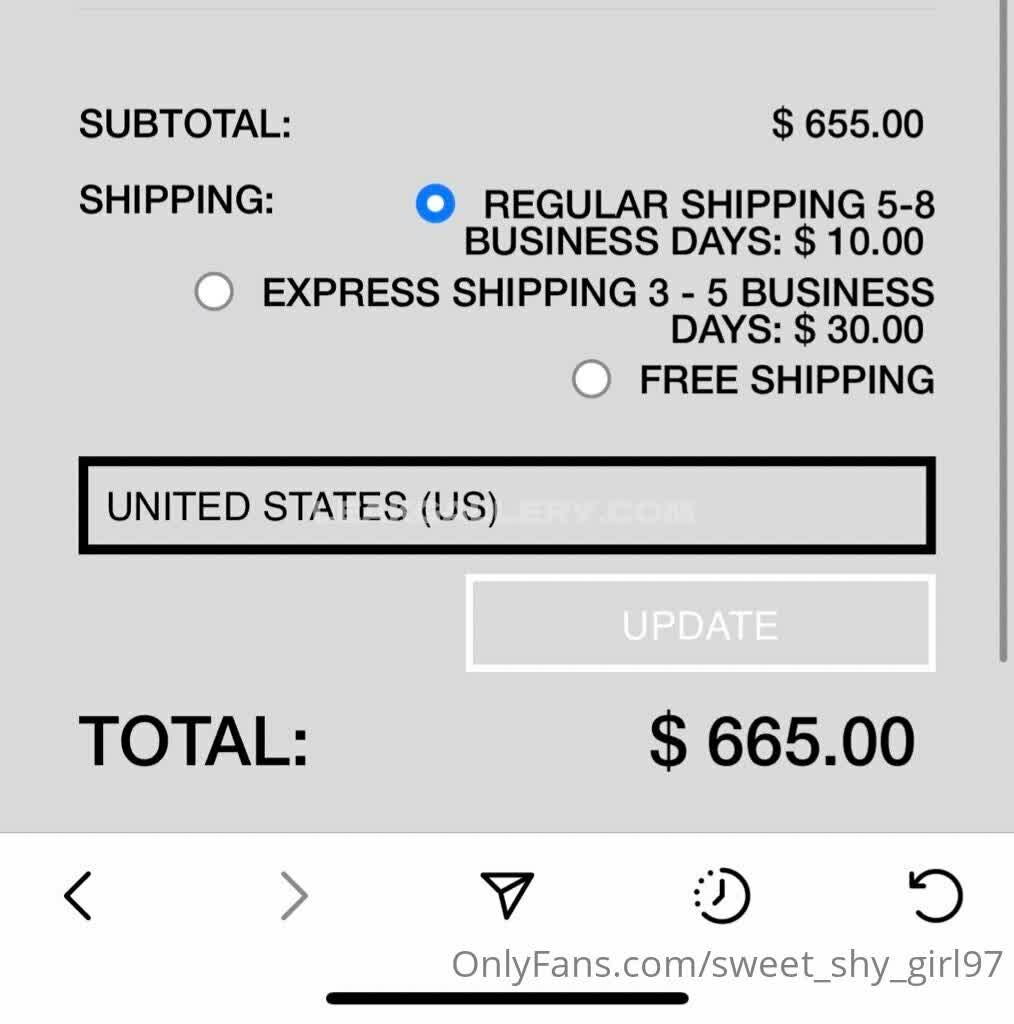Screen dimensions: 1014x1024
Task: Pick the free shipping option
Action: (591, 380)
